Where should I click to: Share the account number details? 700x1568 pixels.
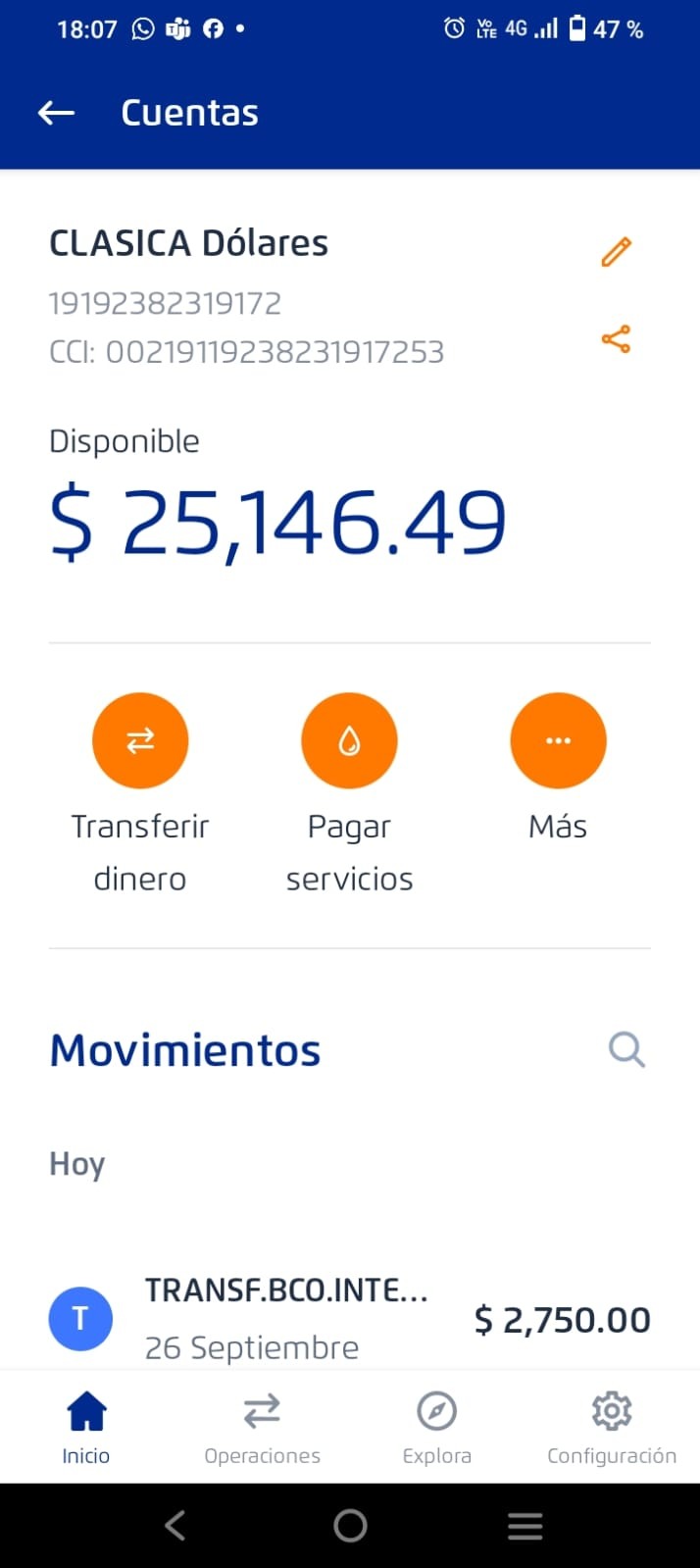616,339
